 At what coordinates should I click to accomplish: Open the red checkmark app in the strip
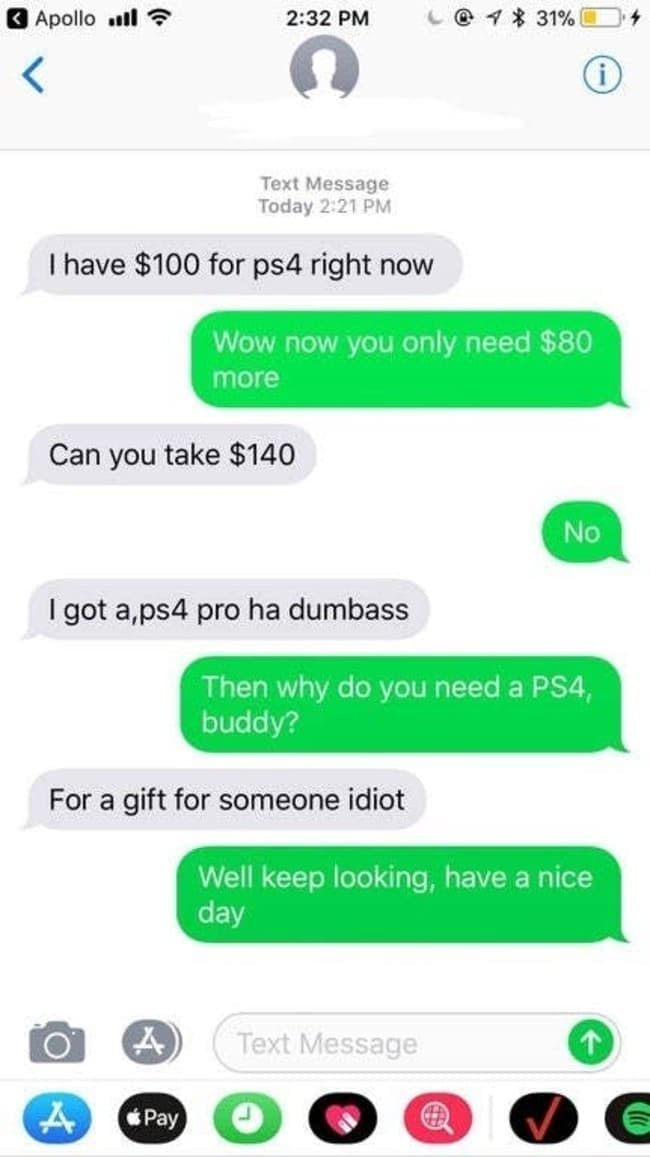[x=541, y=1119]
